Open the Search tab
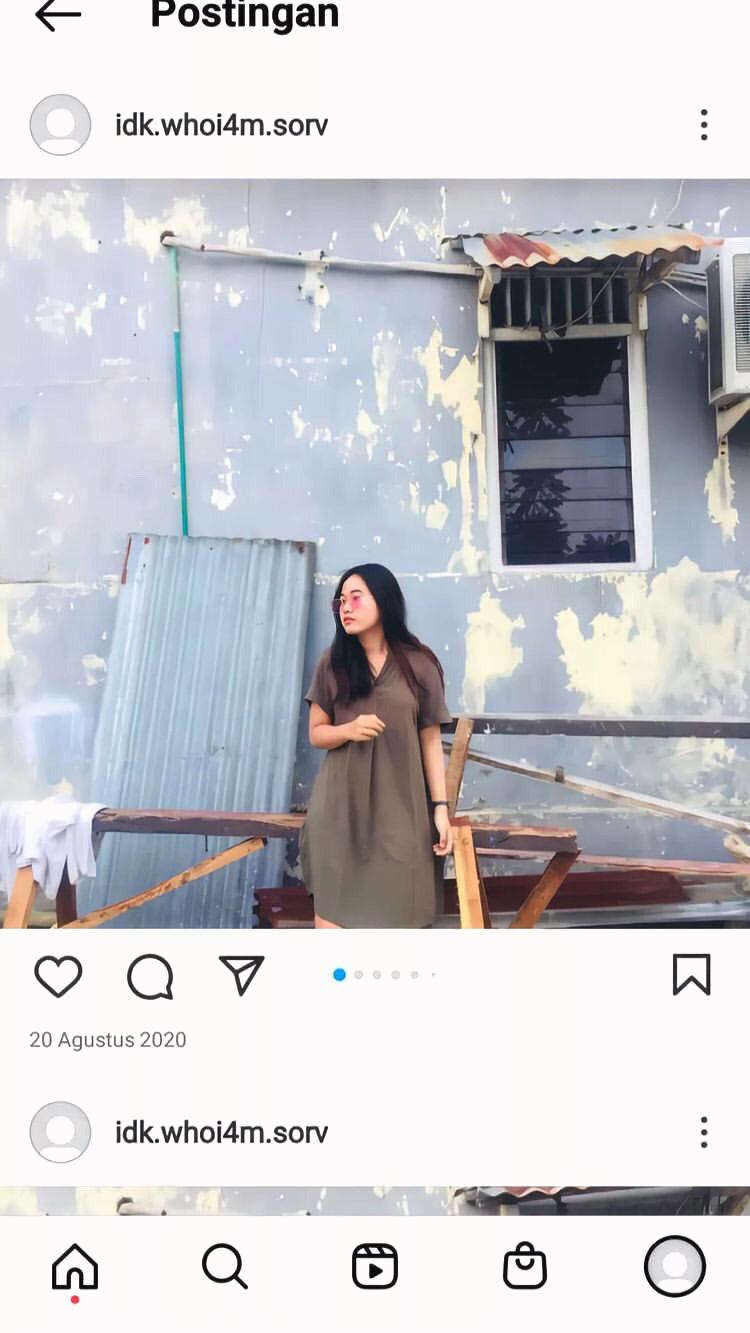The height and width of the screenshot is (1333, 750). (225, 1267)
